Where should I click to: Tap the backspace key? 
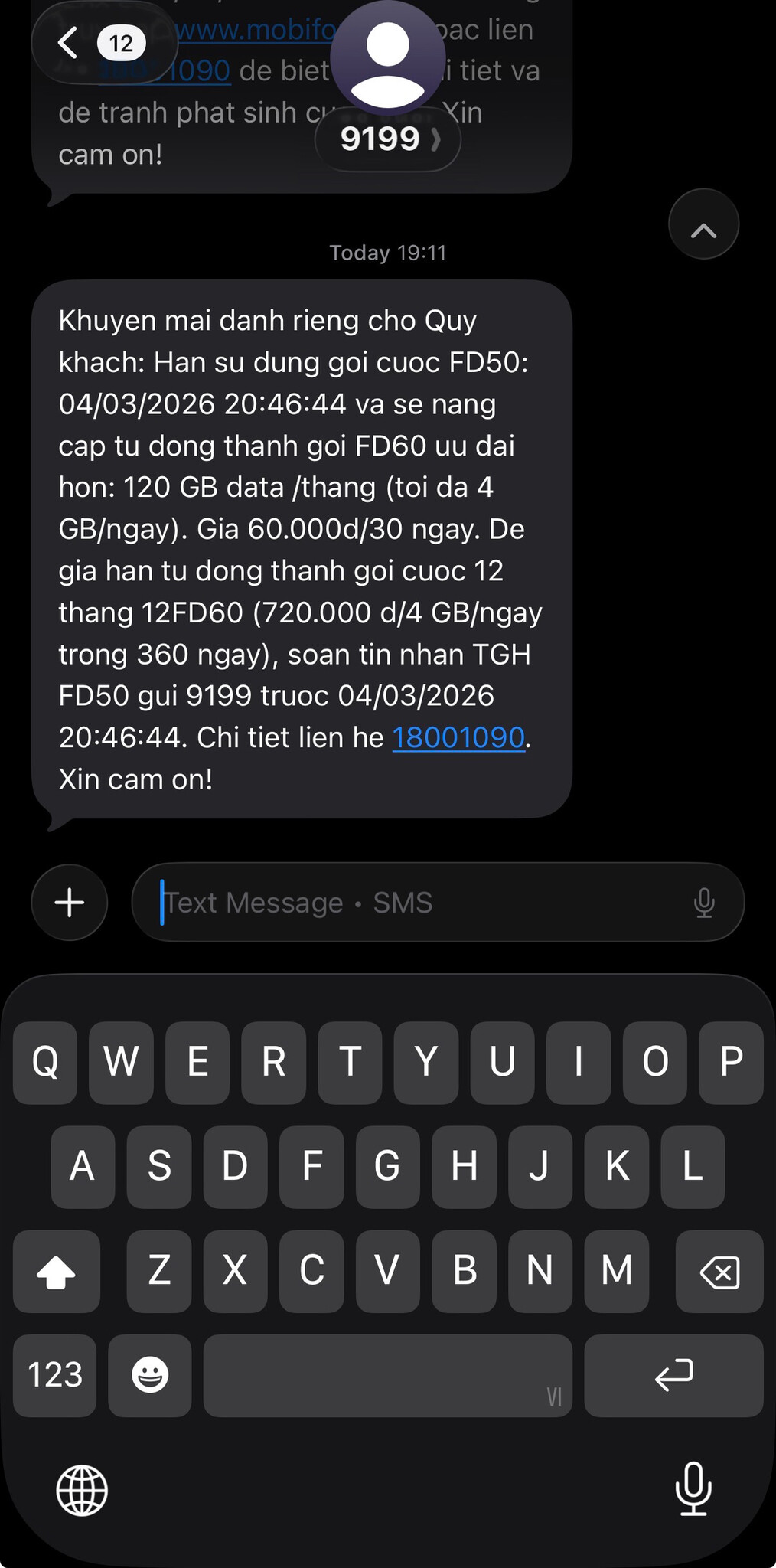719,1271
